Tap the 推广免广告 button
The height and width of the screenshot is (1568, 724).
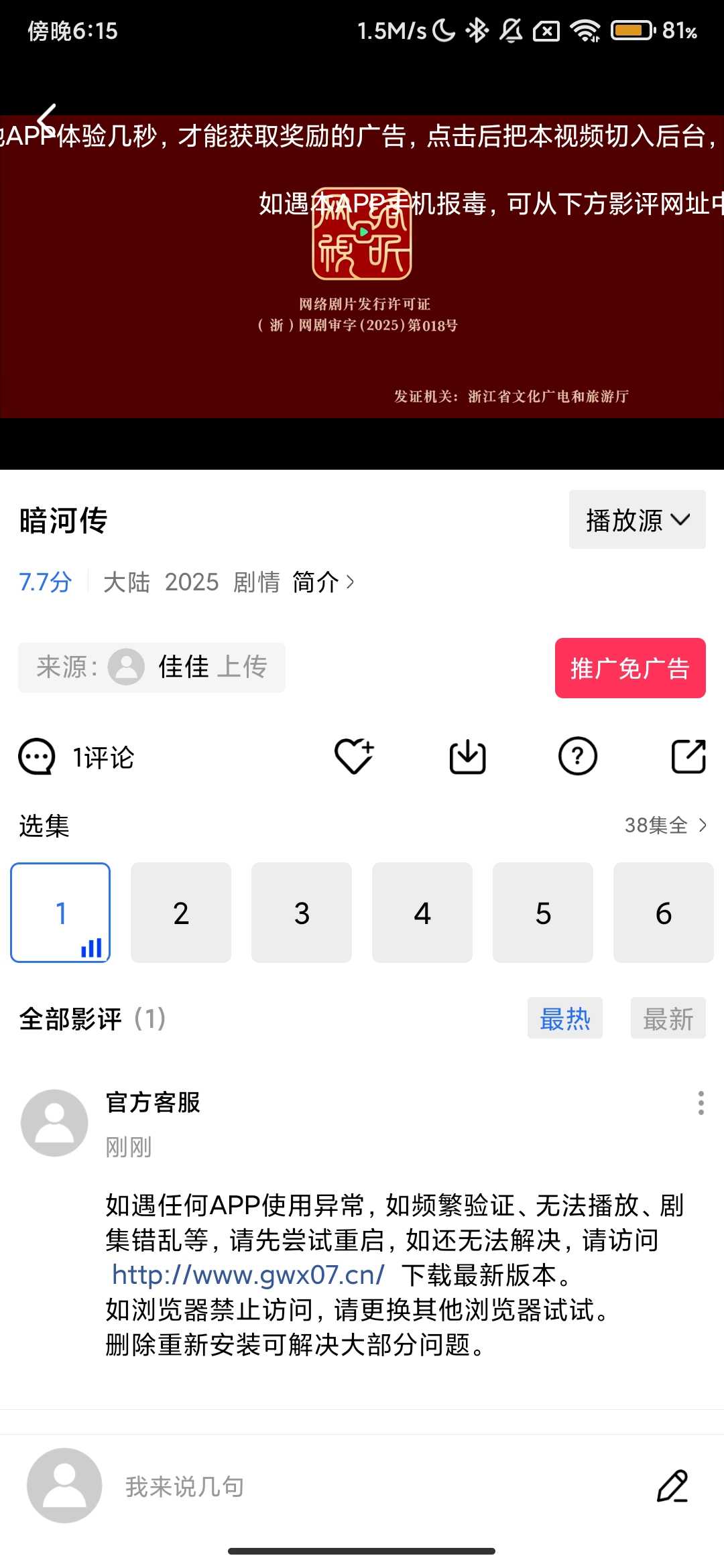coord(629,668)
